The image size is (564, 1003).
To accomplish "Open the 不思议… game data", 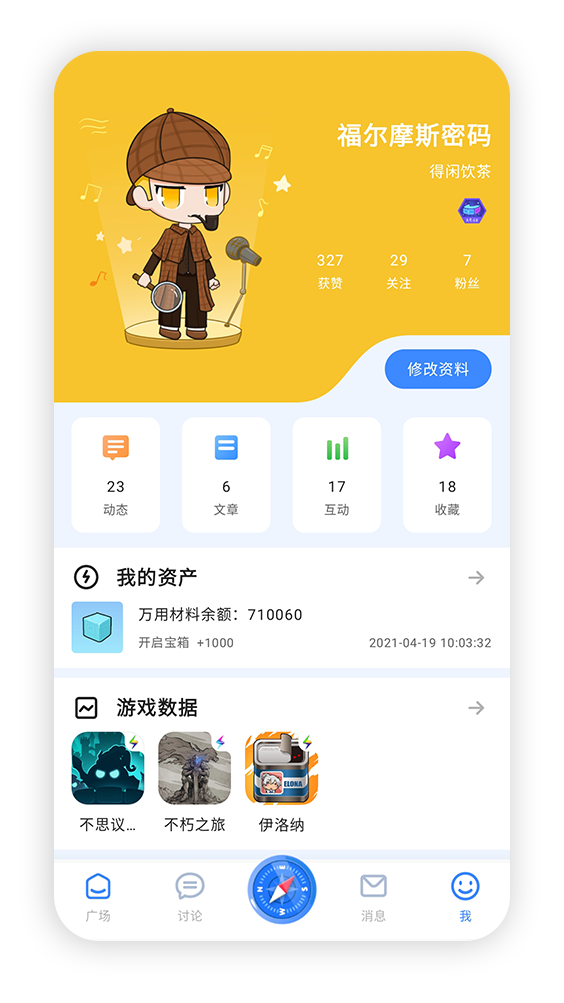I will tap(108, 782).
